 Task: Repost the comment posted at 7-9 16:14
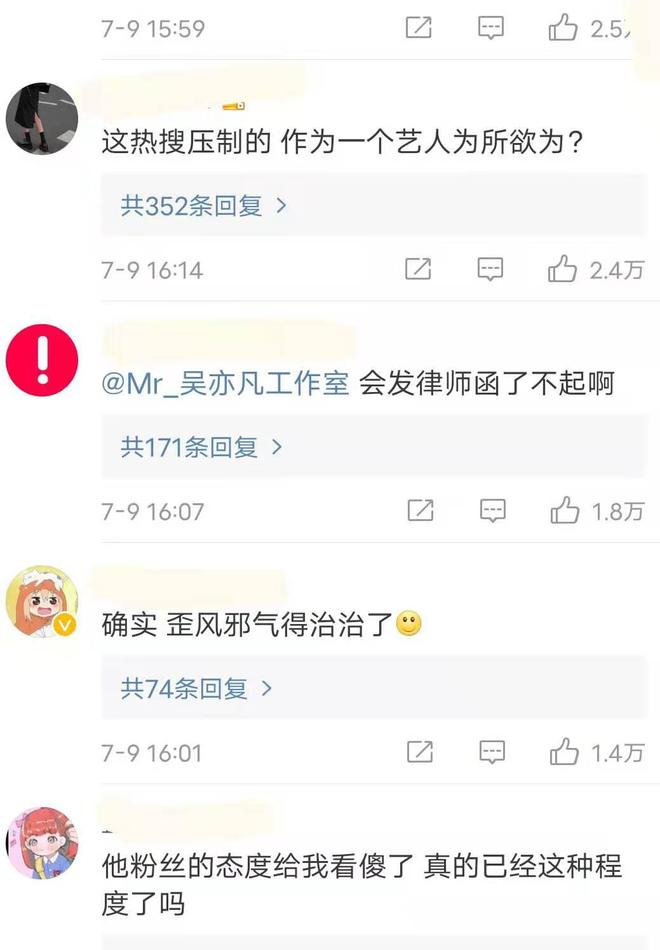[x=418, y=269]
